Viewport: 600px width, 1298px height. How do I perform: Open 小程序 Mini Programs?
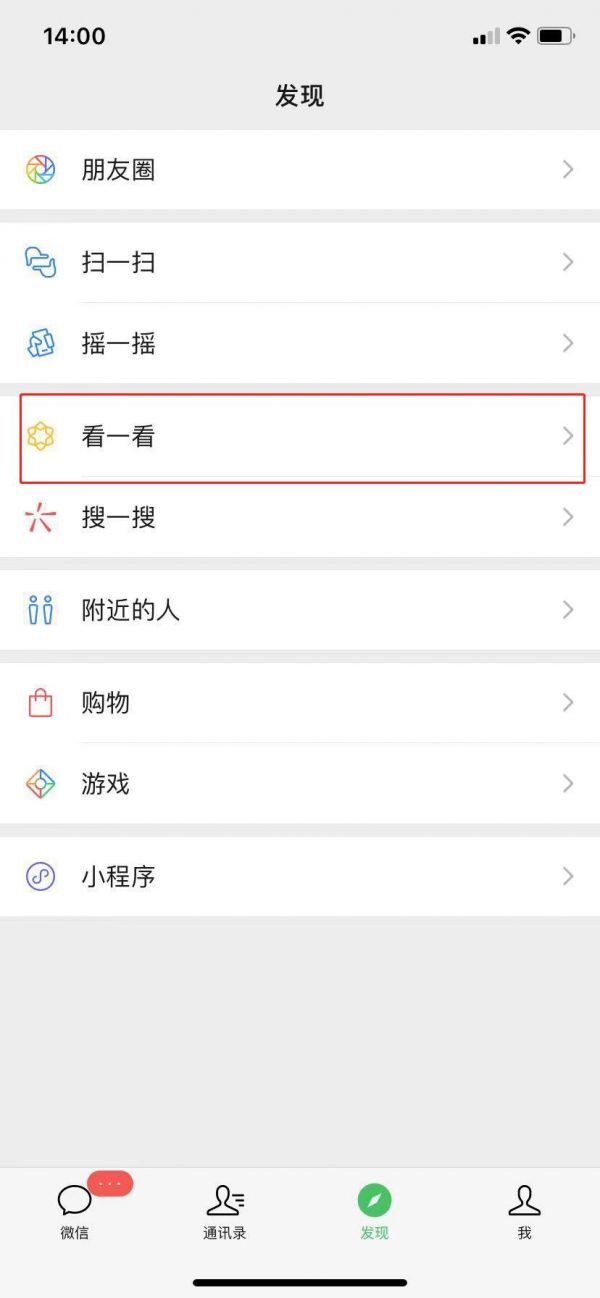tap(300, 877)
